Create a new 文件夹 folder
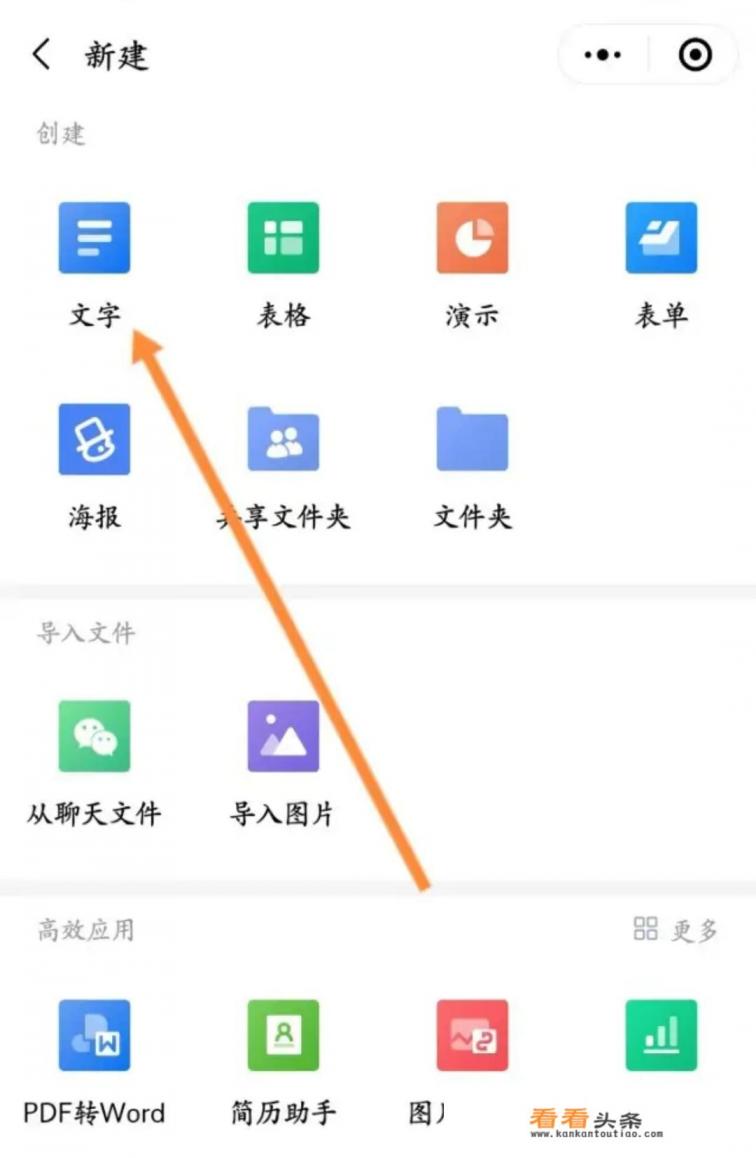Image resolution: width=756 pixels, height=1158 pixels. click(472, 438)
